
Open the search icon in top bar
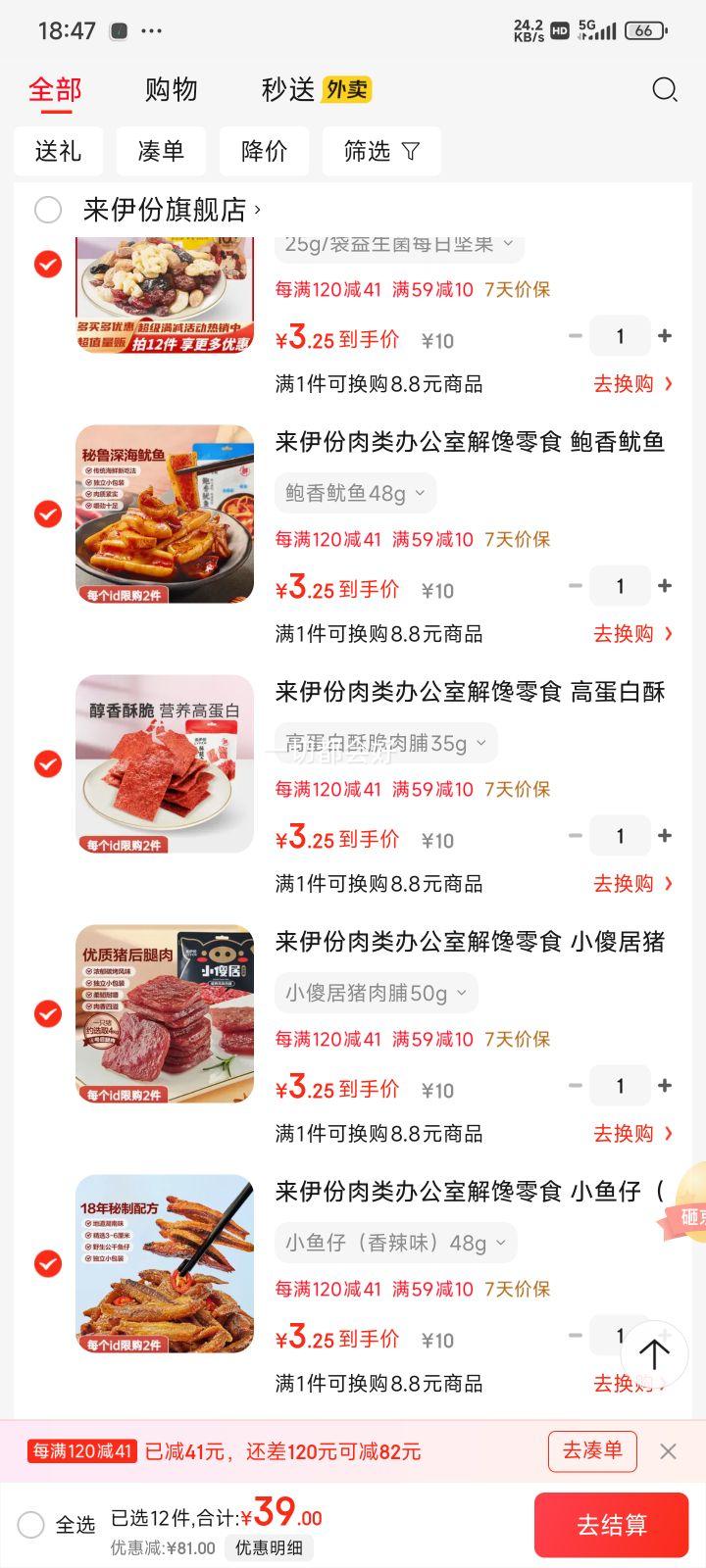click(665, 89)
